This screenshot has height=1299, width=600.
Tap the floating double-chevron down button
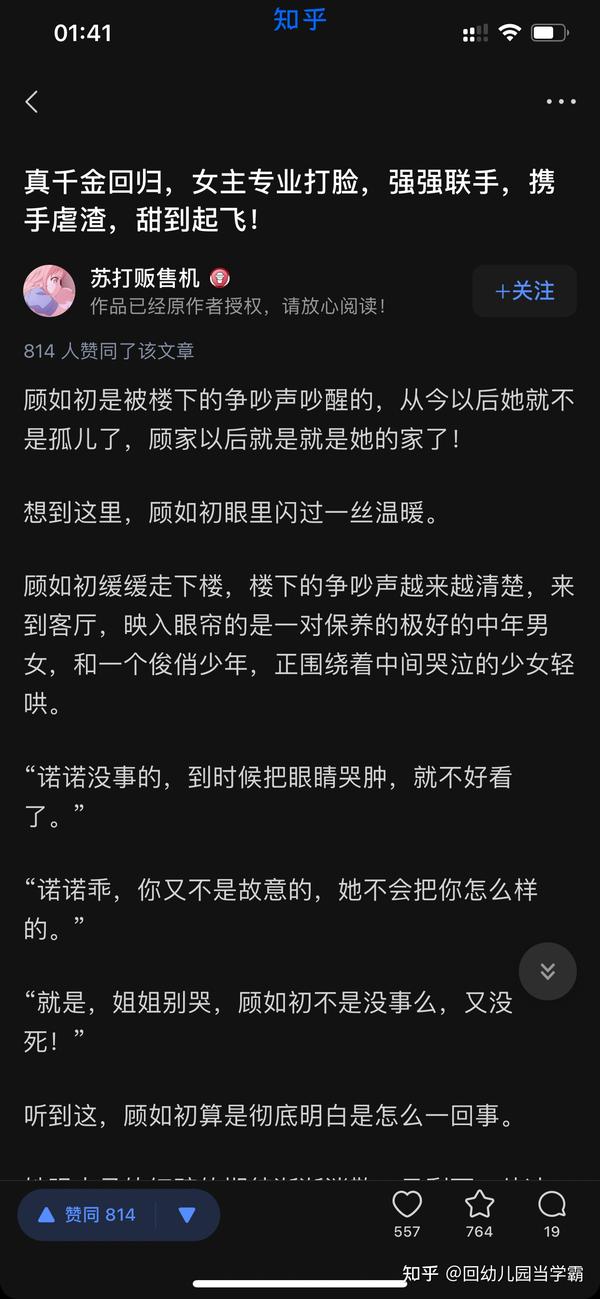coord(548,971)
